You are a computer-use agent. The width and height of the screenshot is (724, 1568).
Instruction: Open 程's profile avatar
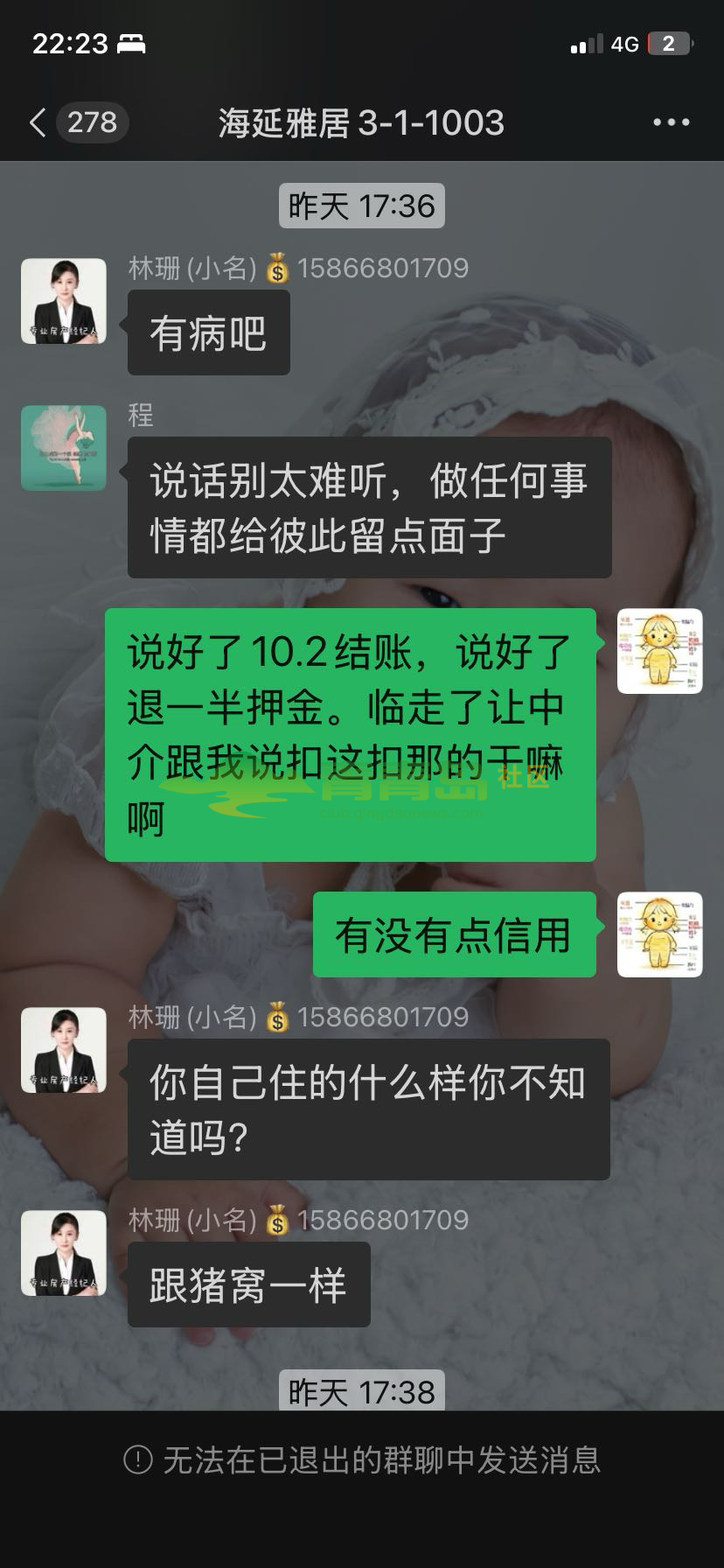[64, 447]
